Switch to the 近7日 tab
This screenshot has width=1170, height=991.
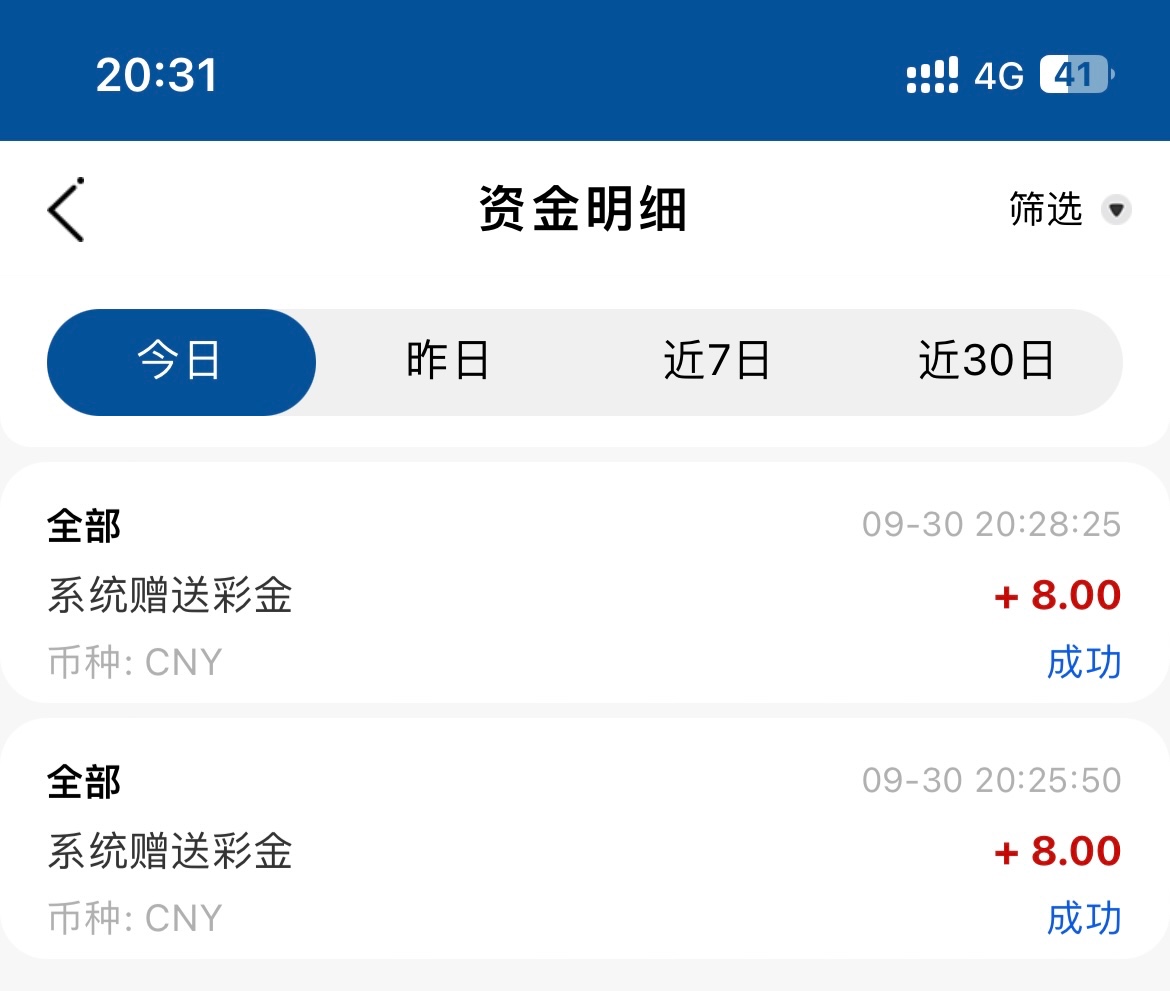[717, 361]
